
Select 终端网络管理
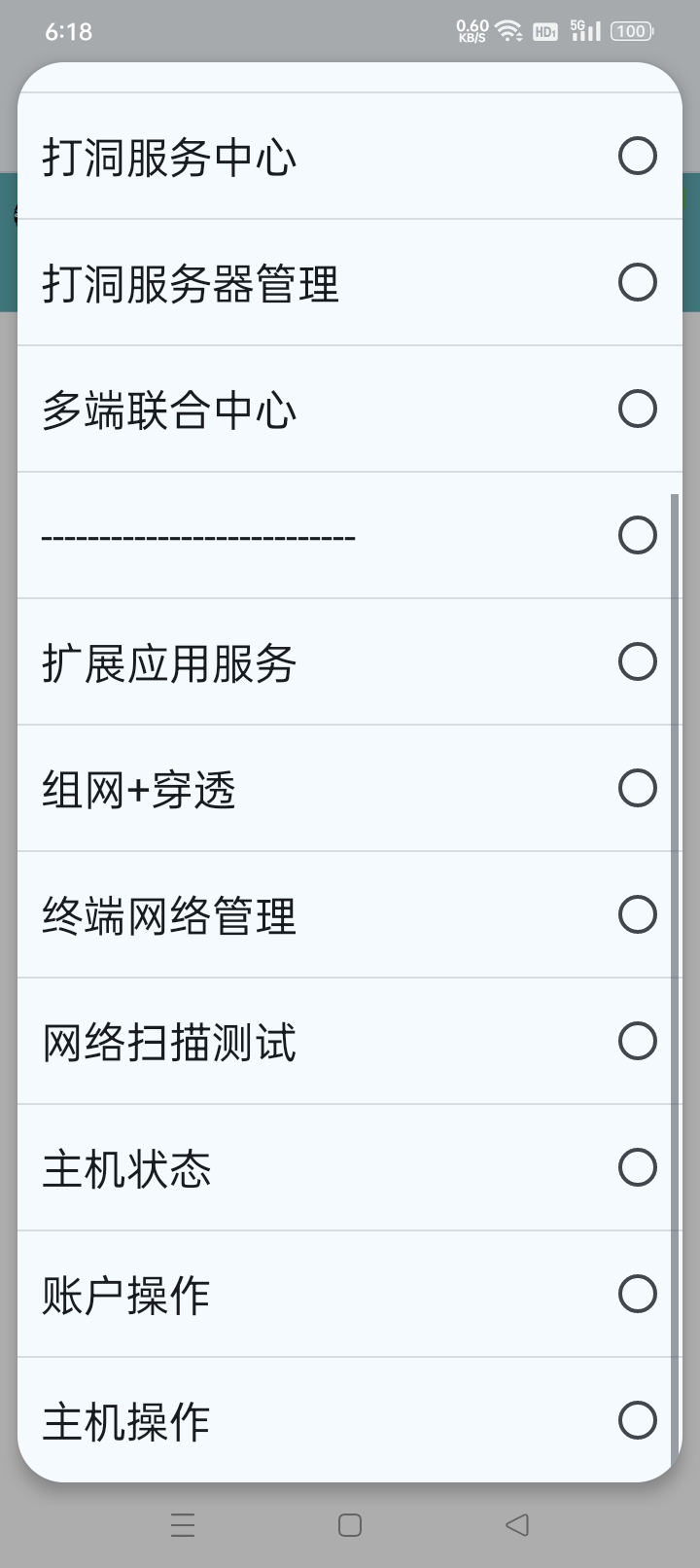(637, 914)
